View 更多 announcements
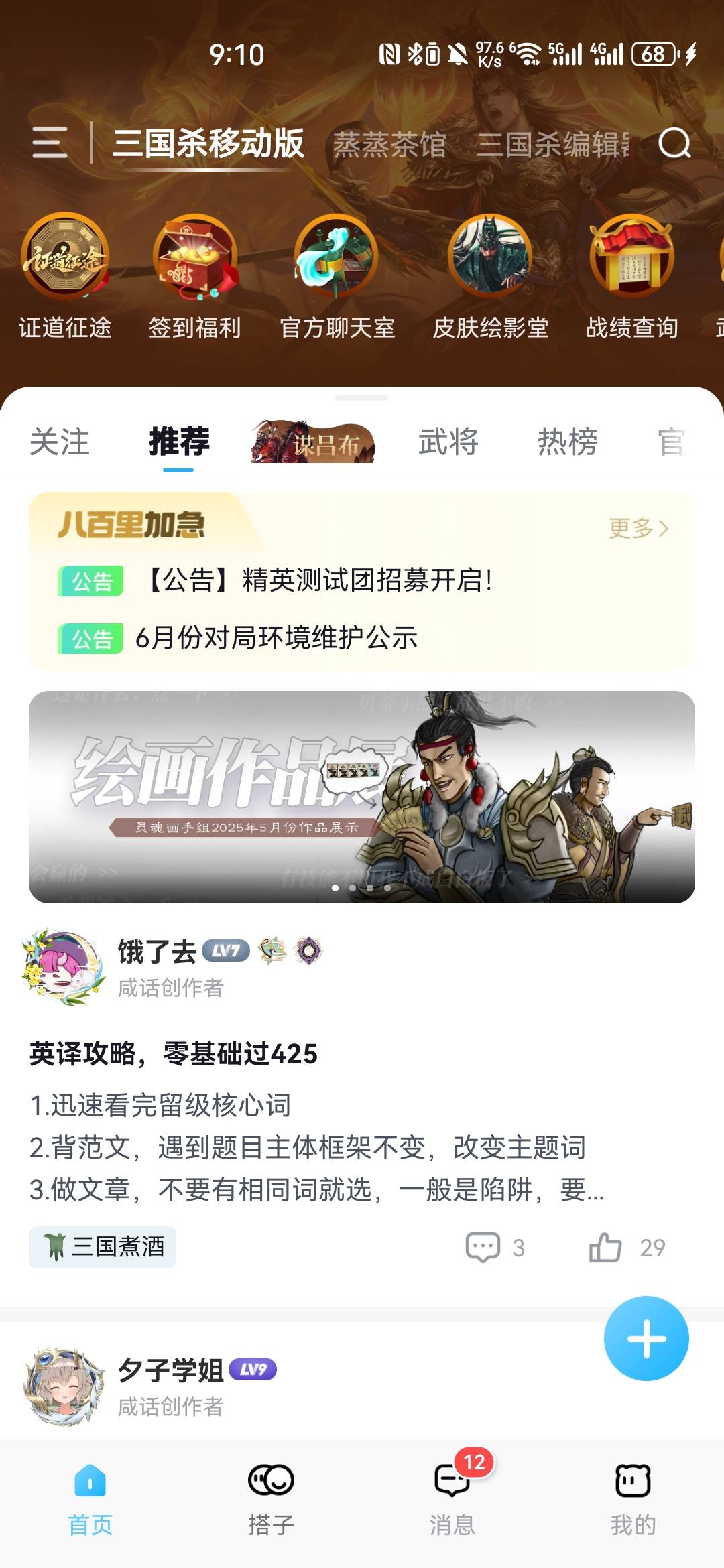Viewport: 724px width, 1568px height. click(638, 529)
